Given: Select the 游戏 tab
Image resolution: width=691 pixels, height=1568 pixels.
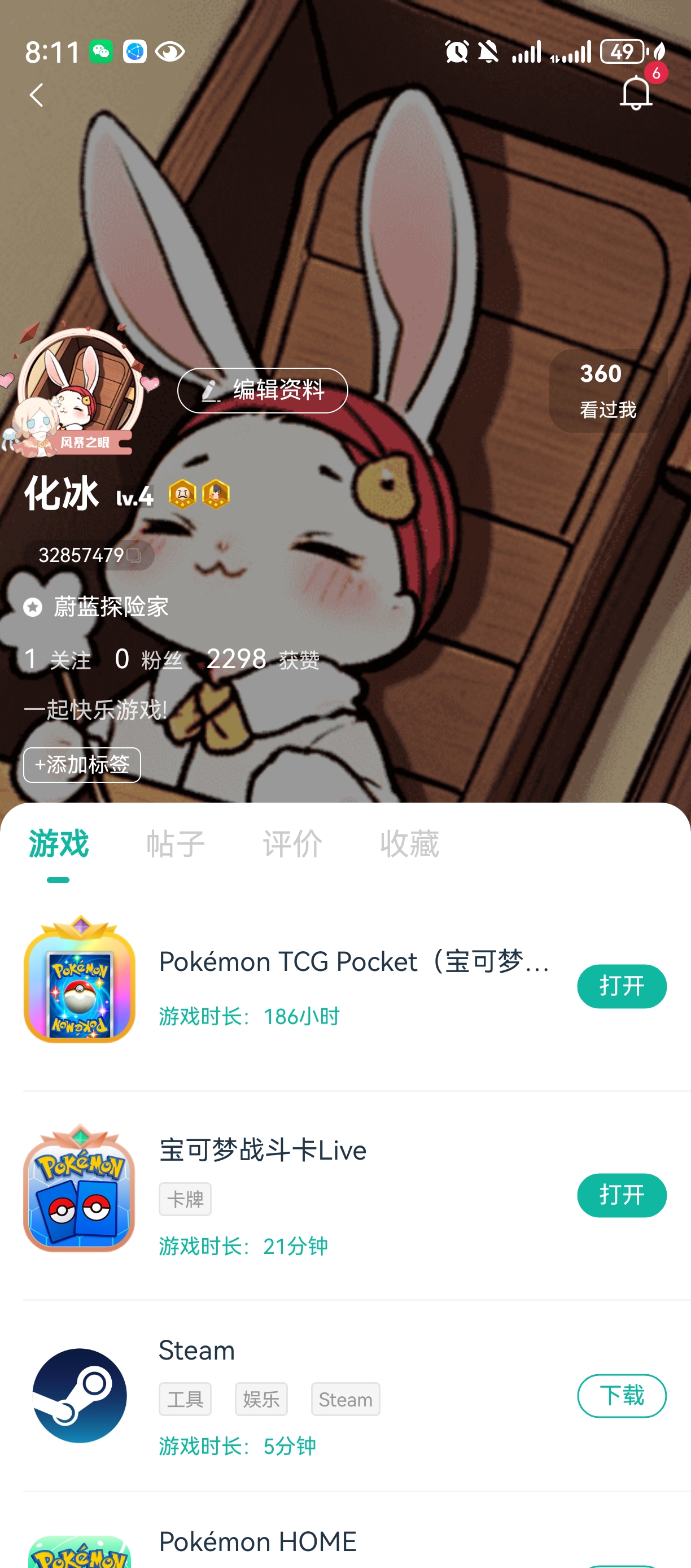Looking at the screenshot, I should pos(58,844).
